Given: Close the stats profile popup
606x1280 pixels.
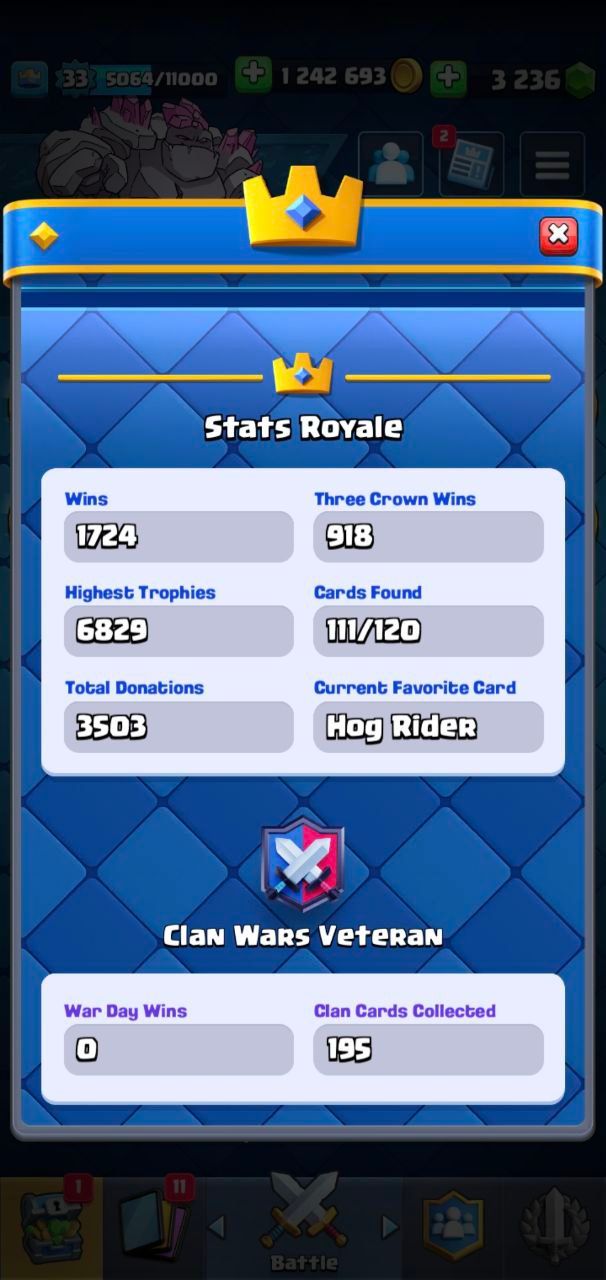Looking at the screenshot, I should click(558, 236).
